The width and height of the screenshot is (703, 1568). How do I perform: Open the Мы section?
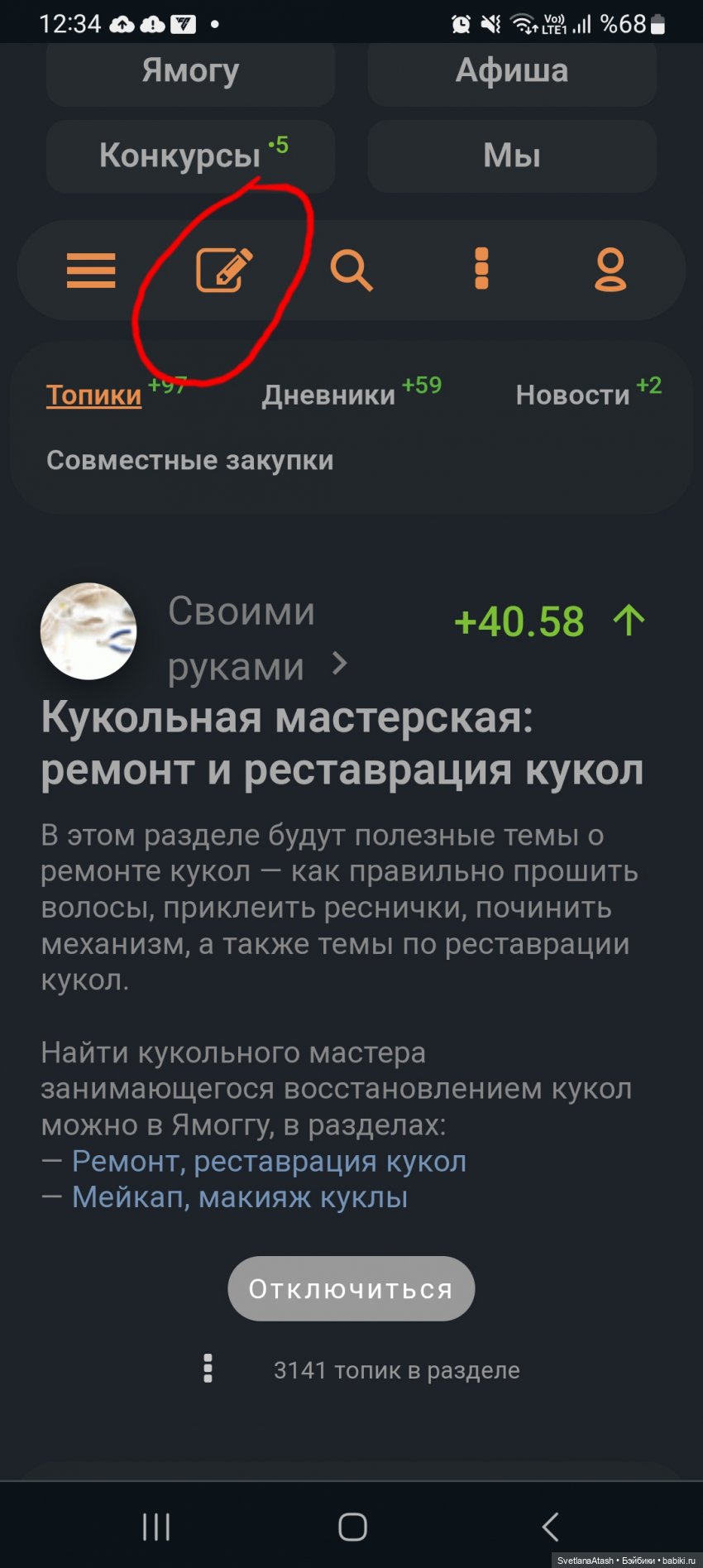(512, 156)
